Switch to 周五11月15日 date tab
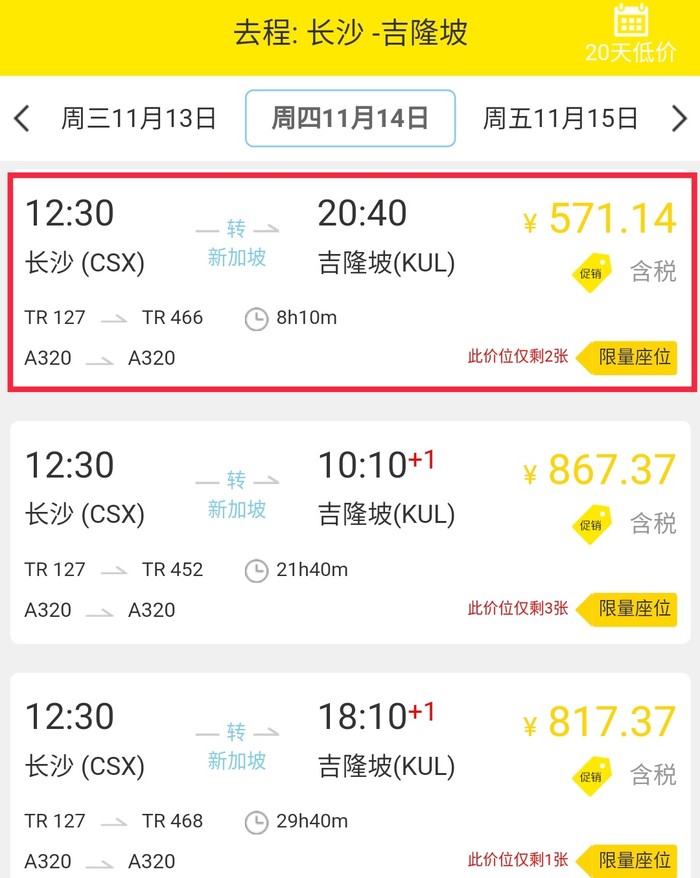The image size is (700, 878). [560, 119]
